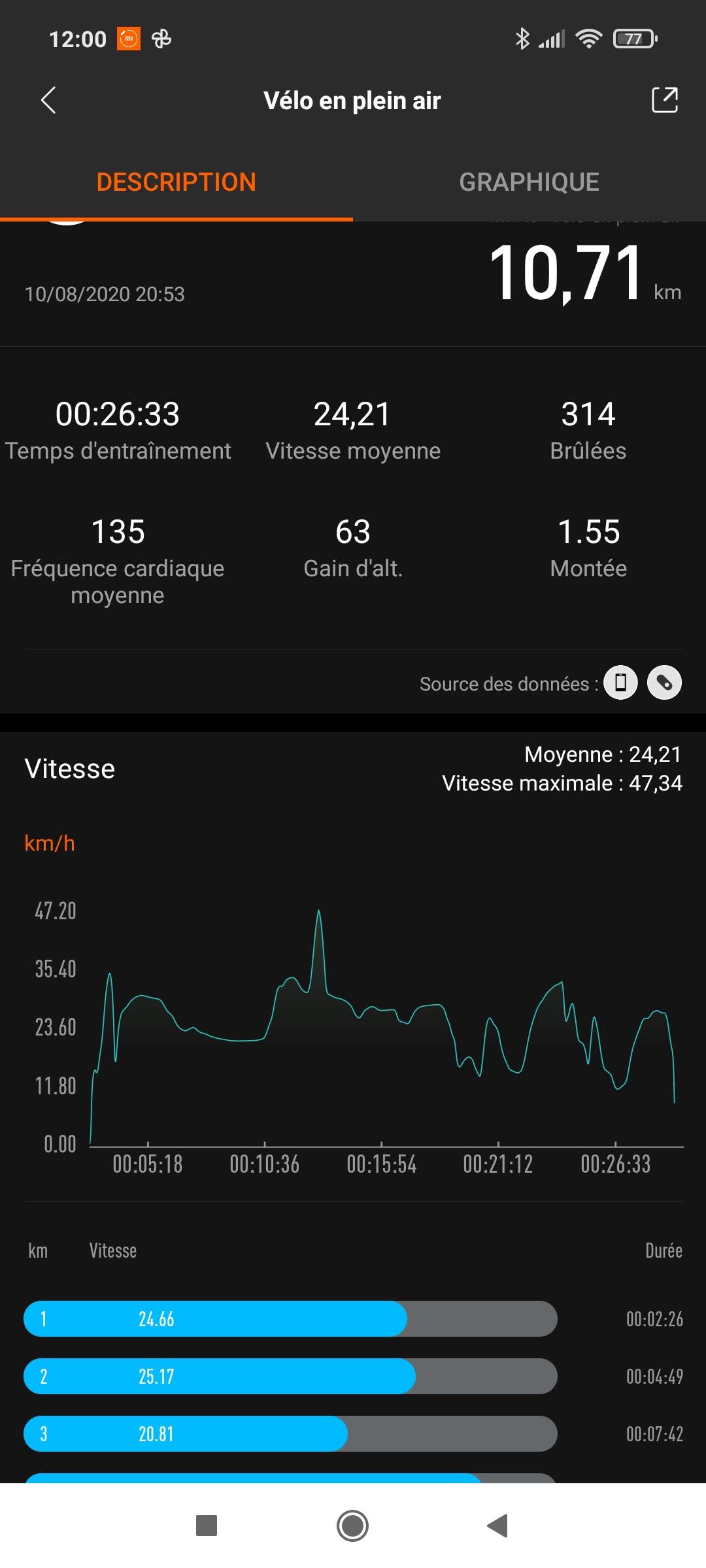This screenshot has width=706, height=1568.
Task: Open recent apps via square button
Action: click(x=207, y=1526)
